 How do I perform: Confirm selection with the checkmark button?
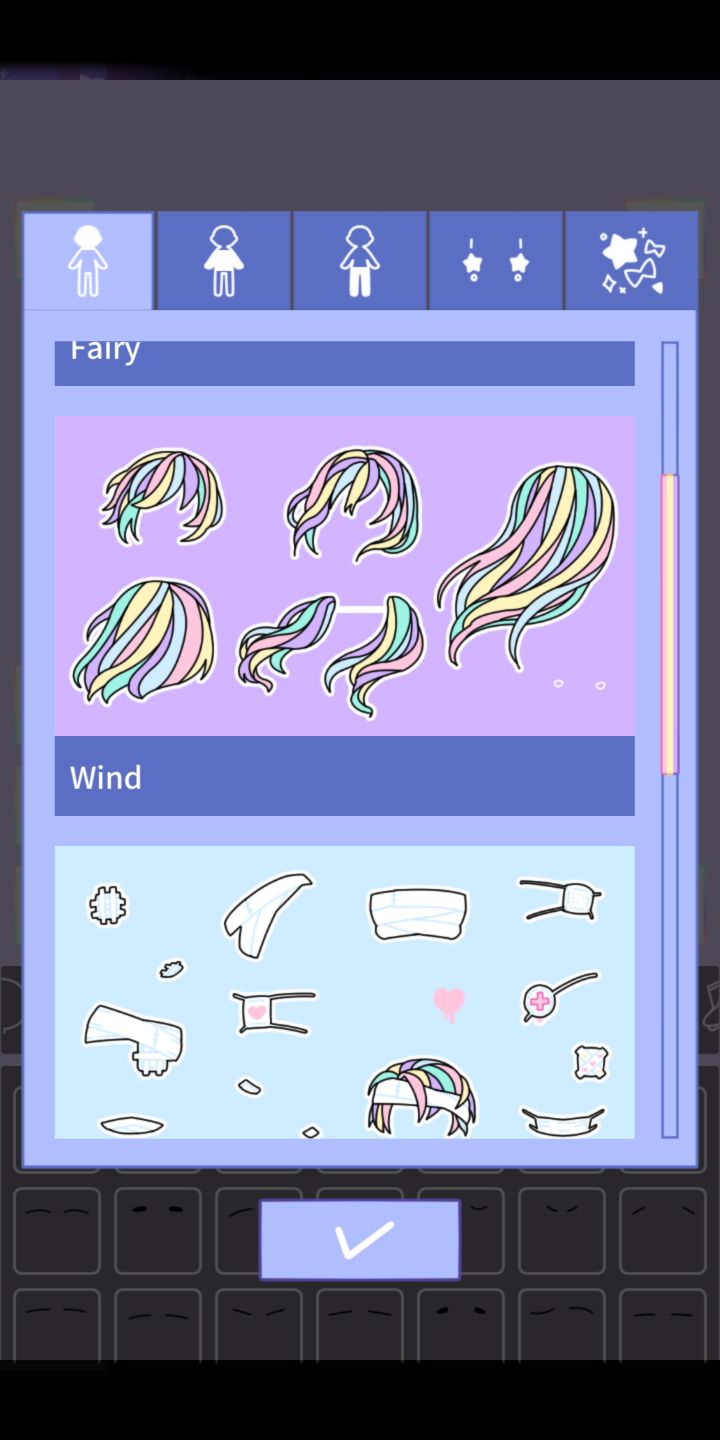360,1240
